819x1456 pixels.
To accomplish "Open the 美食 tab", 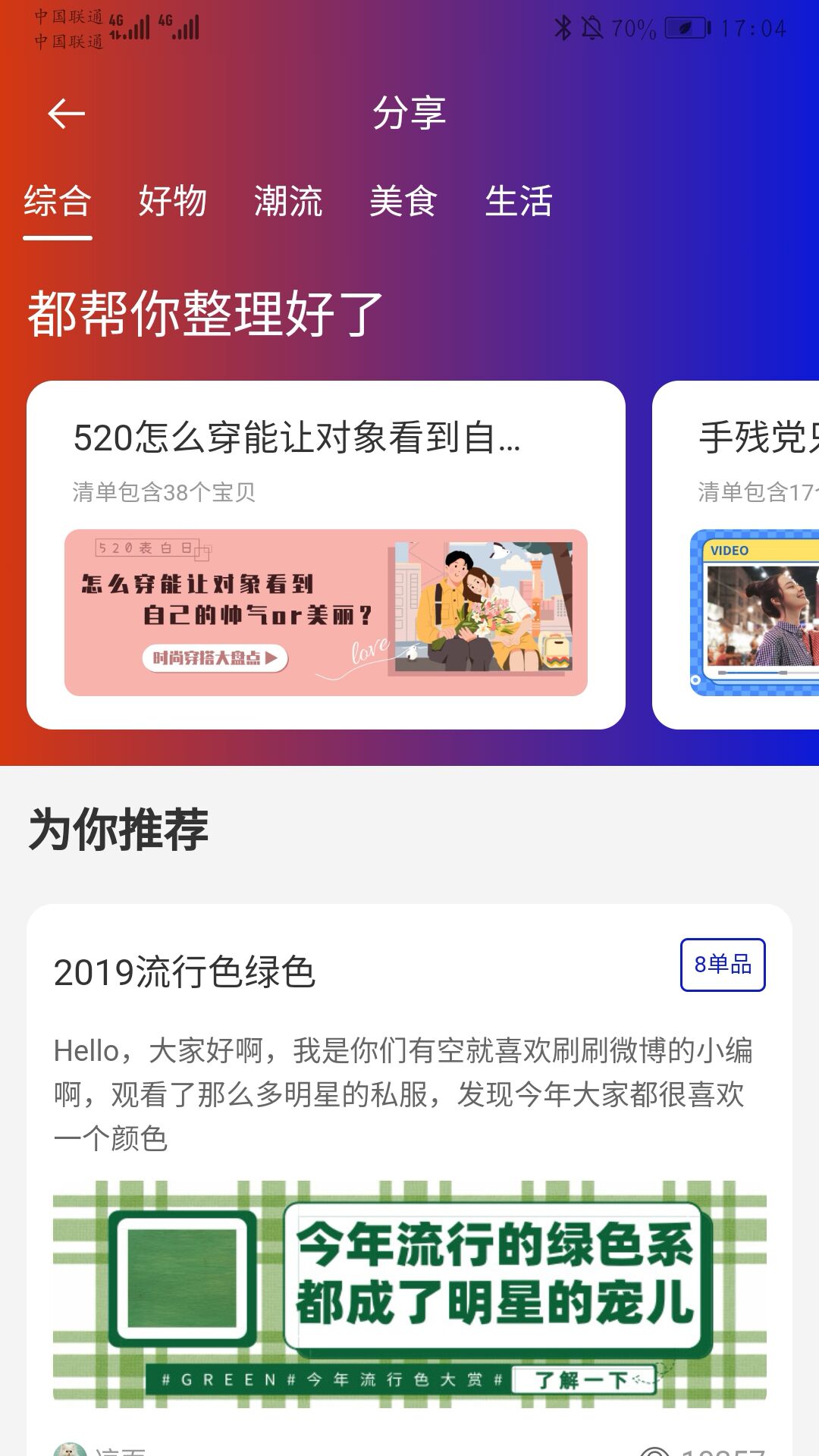I will coord(403,202).
